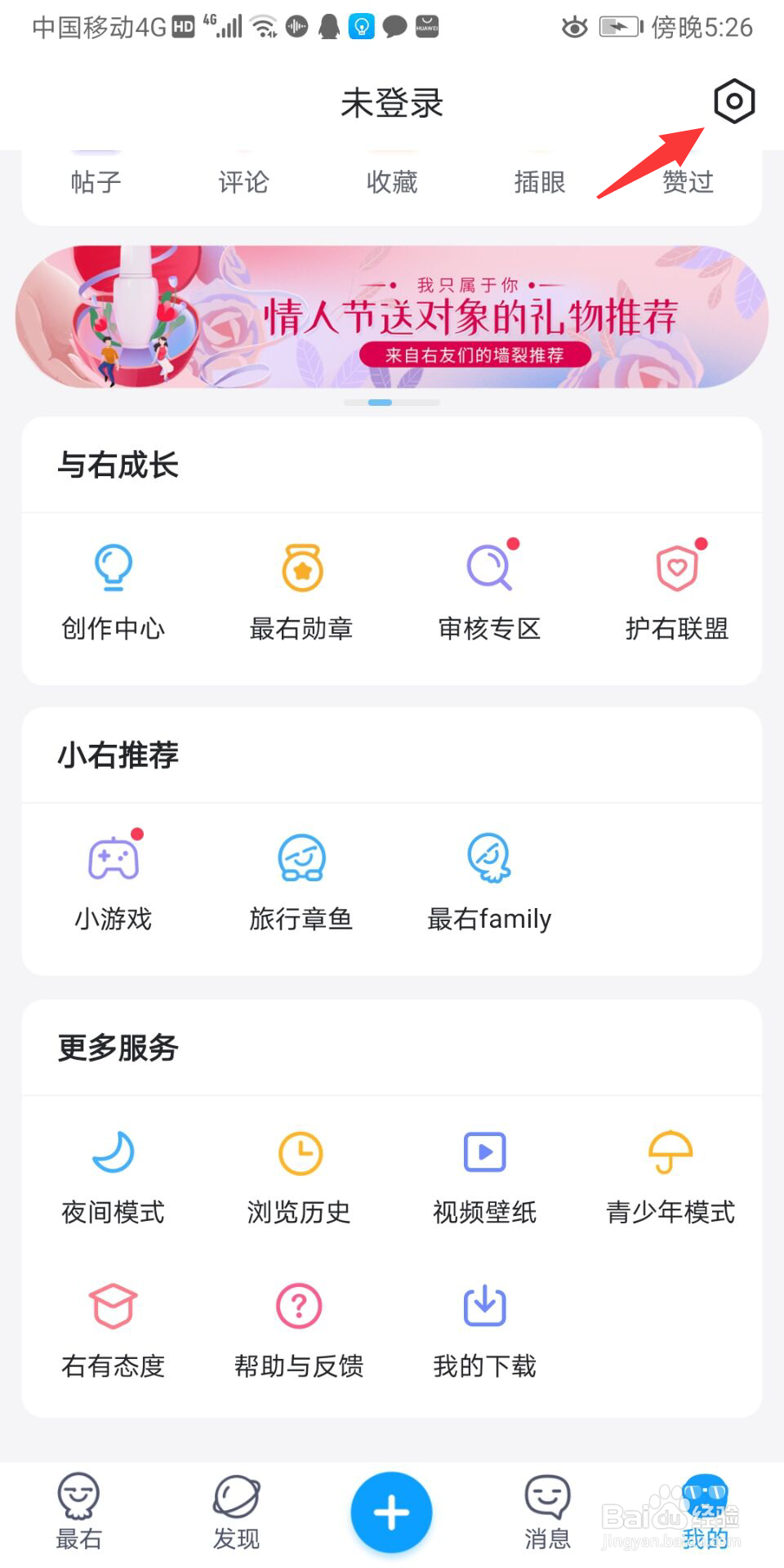Open 旅行章鱼 travel octopus feature
Image resolution: width=784 pixels, height=1568 pixels.
pos(301,882)
